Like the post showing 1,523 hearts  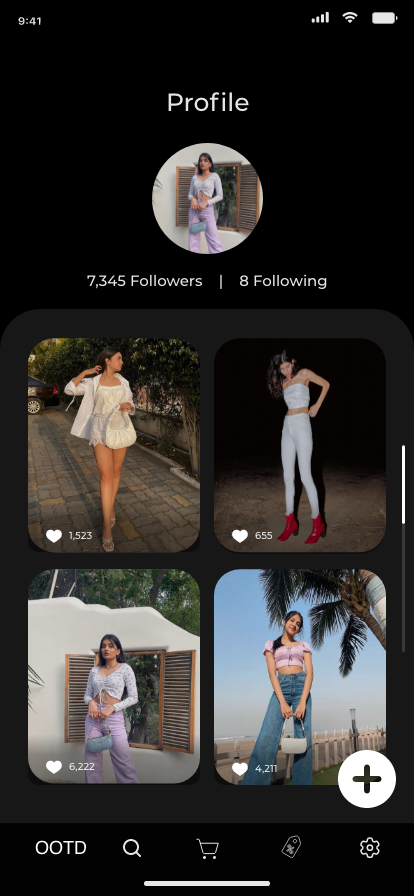[54, 536]
